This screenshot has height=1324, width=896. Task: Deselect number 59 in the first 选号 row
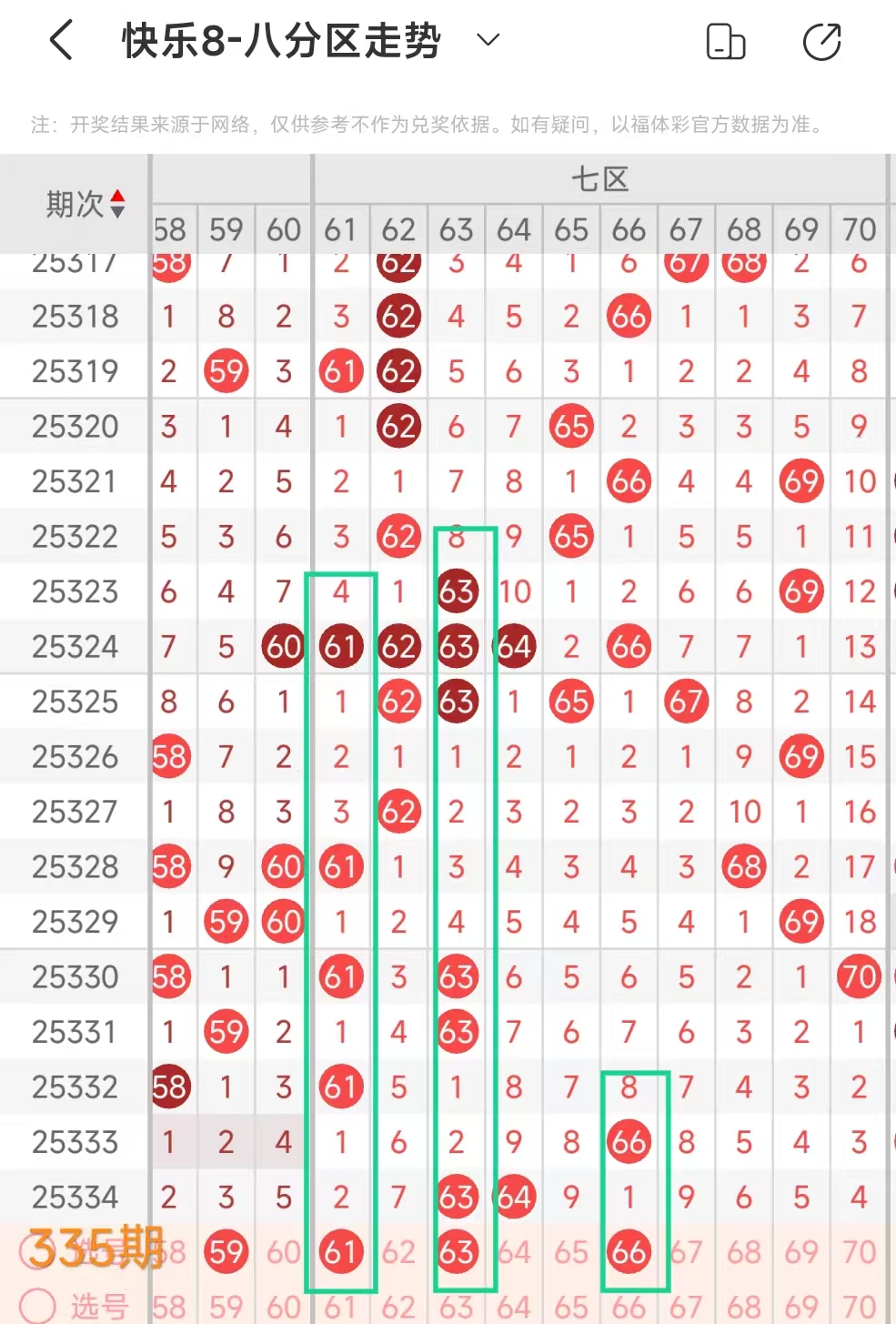(x=226, y=1252)
